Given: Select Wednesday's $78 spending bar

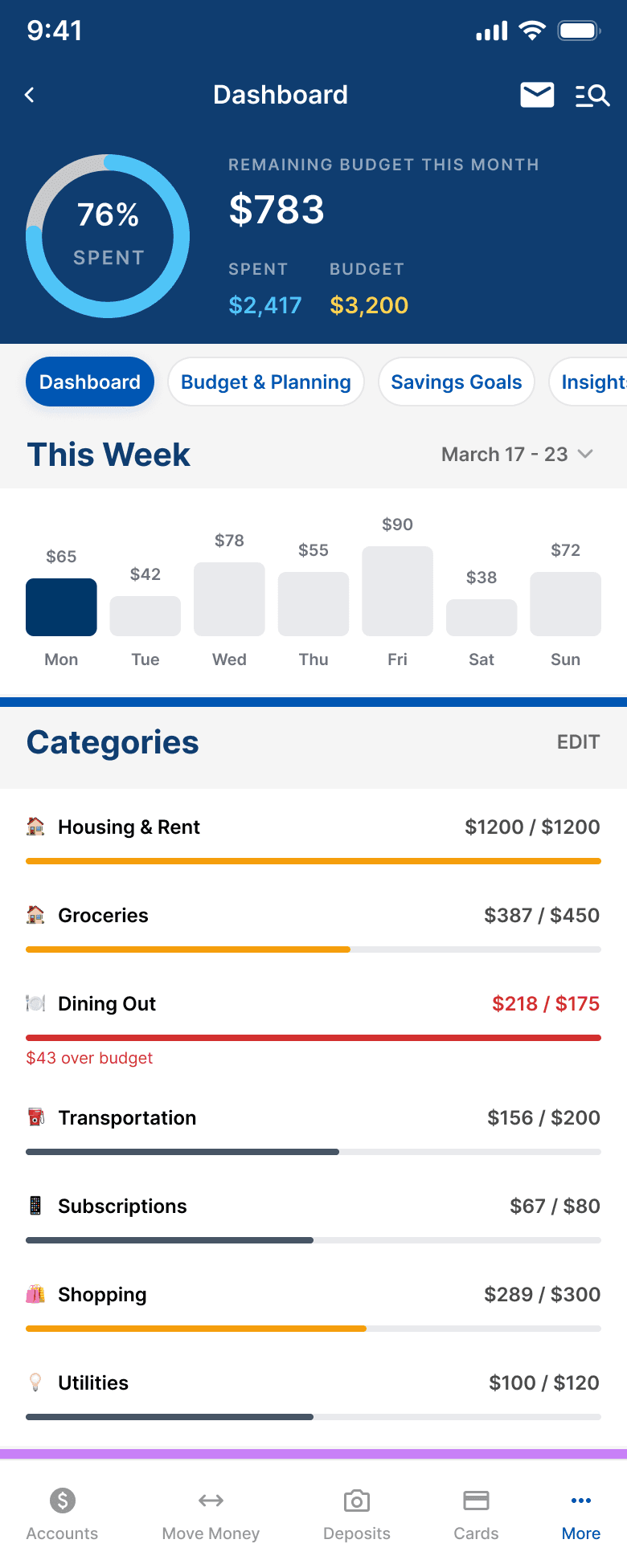Looking at the screenshot, I should (229, 599).
